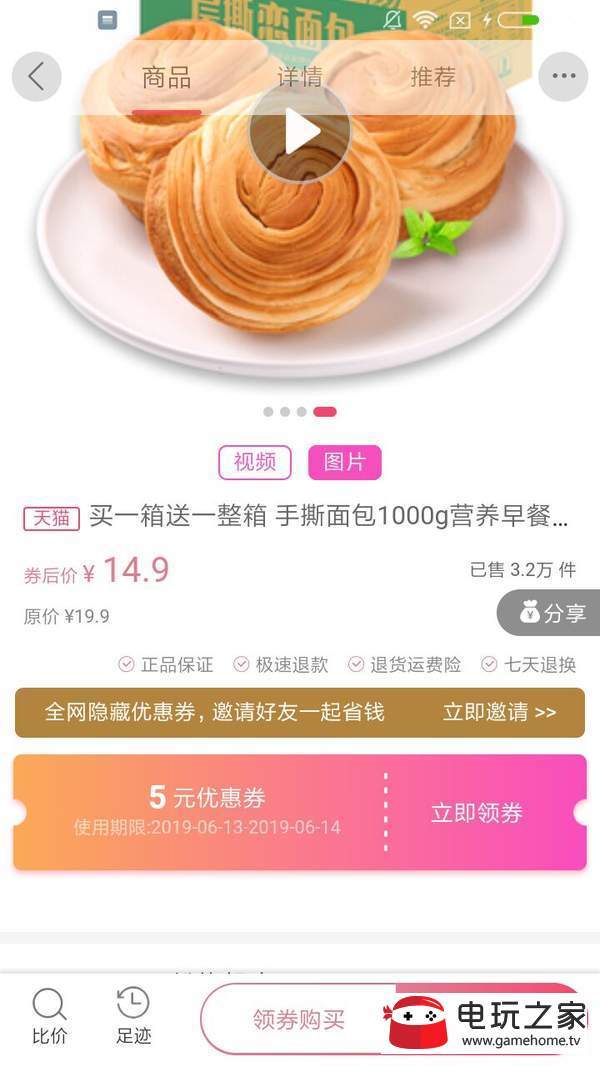Select the 视频 chip
Image resolution: width=600 pixels, height=1067 pixels.
[x=255, y=462]
